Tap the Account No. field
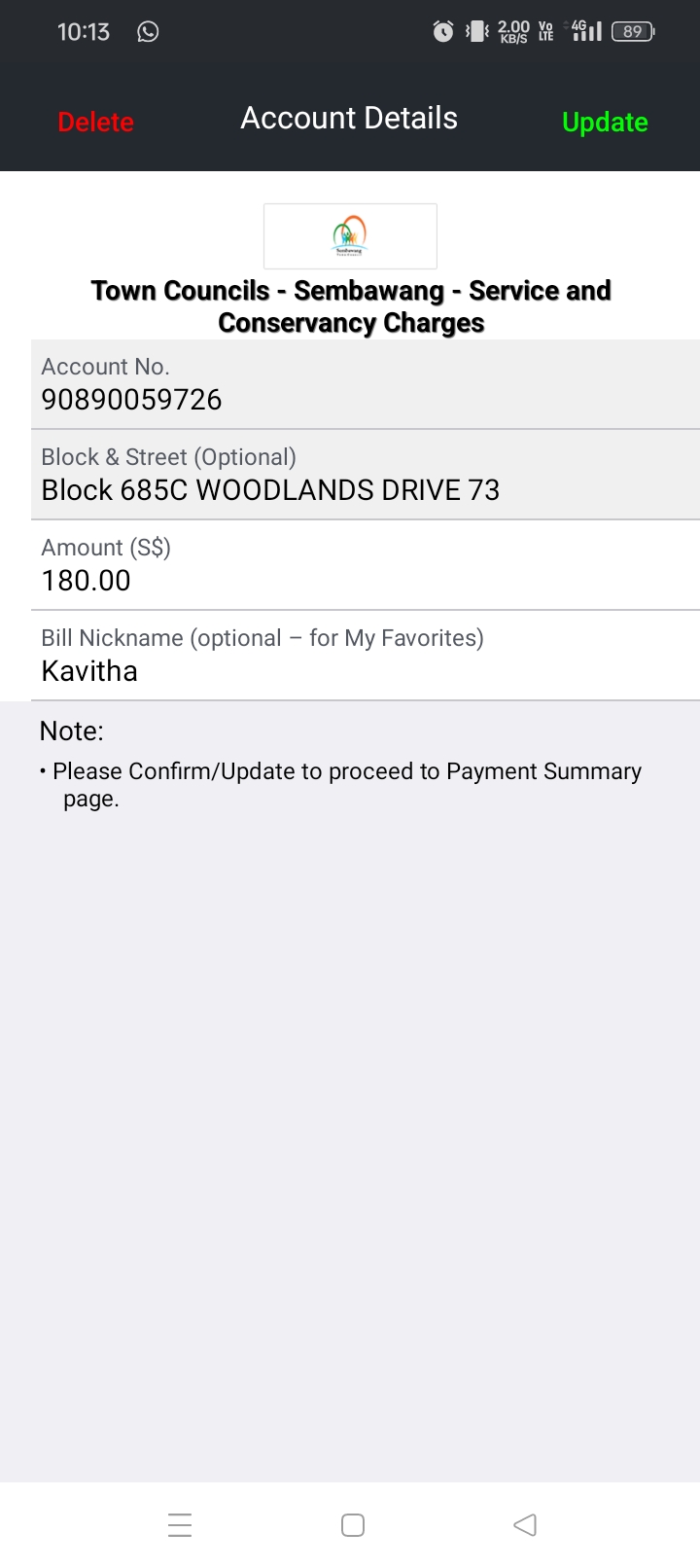This screenshot has height=1568, width=700. coord(366,384)
